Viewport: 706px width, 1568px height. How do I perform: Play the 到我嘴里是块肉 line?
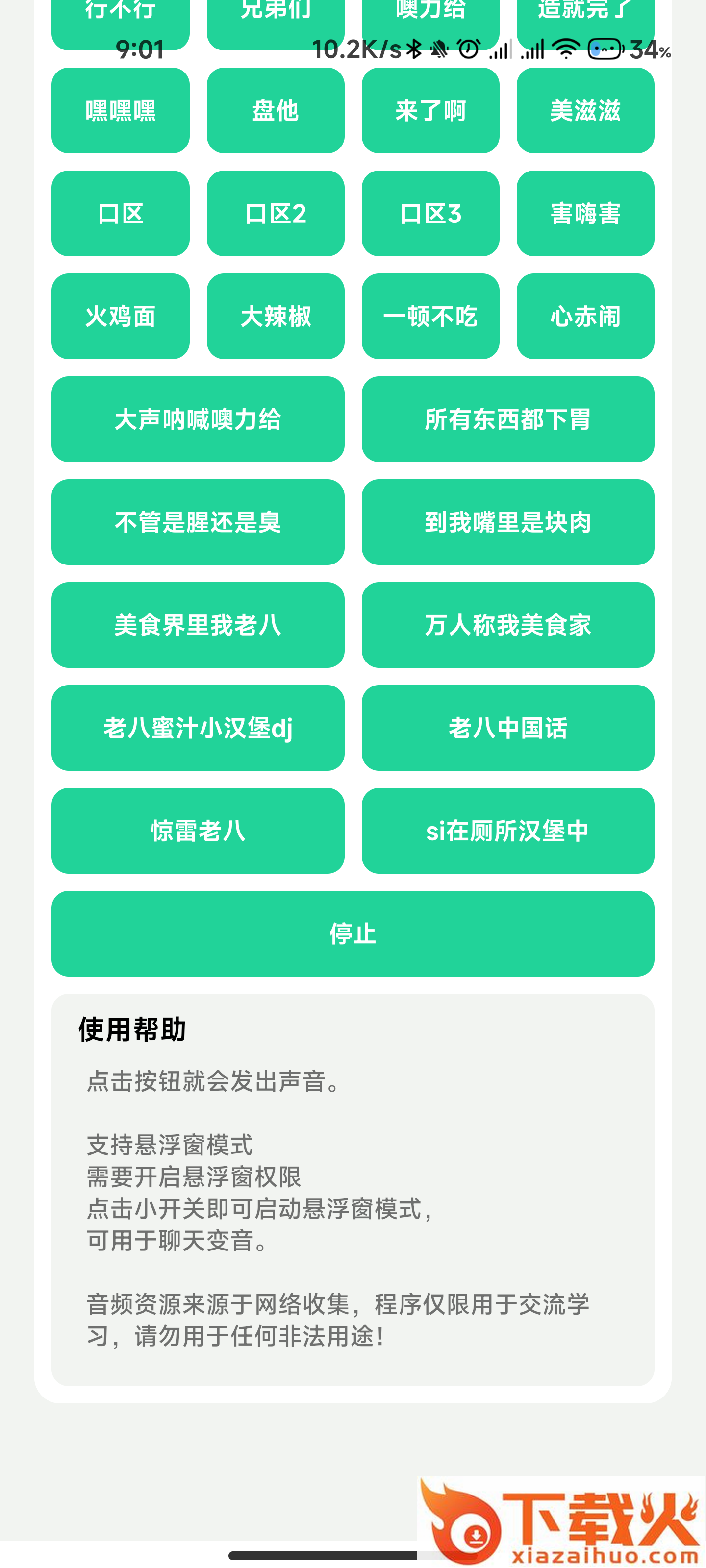click(507, 522)
